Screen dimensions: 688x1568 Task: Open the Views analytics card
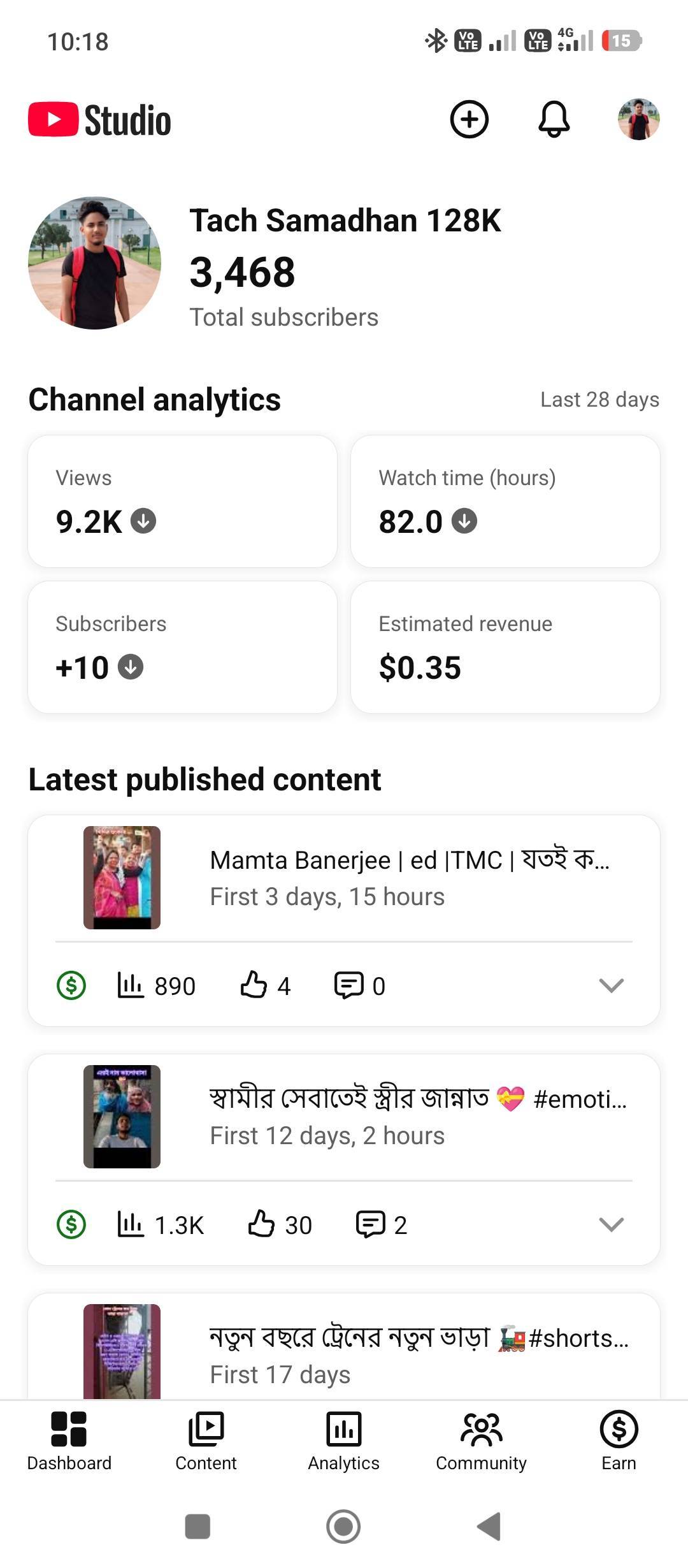[182, 501]
